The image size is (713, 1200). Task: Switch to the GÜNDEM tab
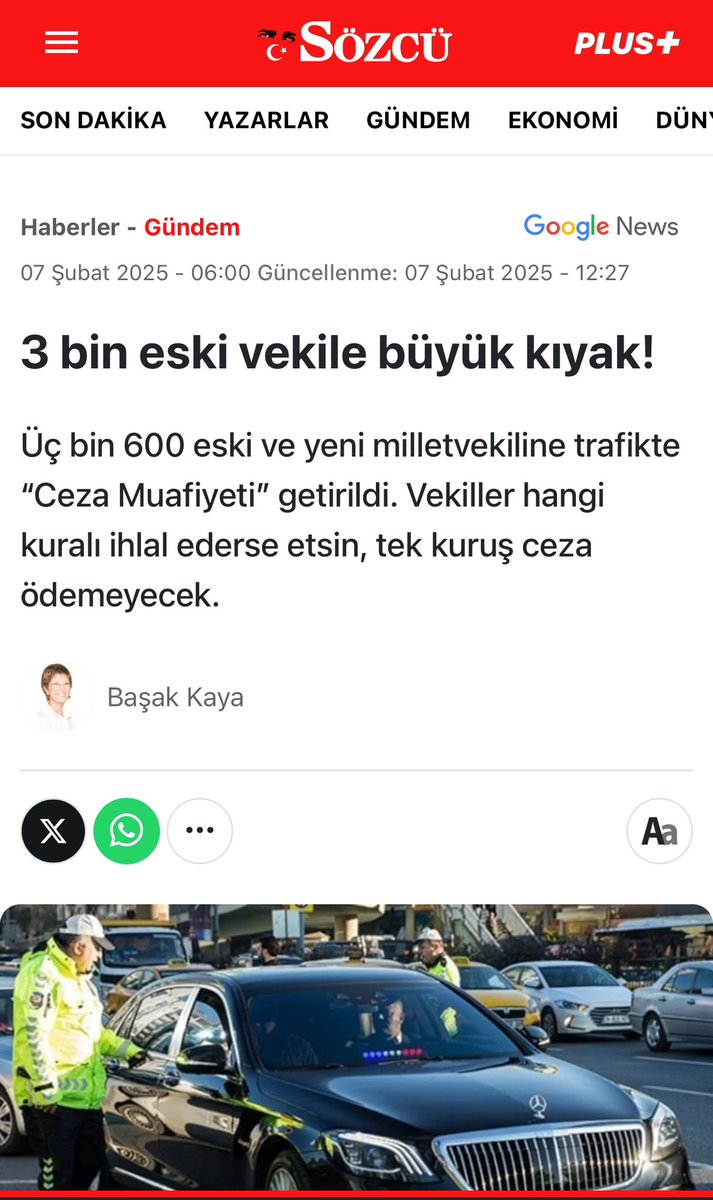click(x=418, y=121)
